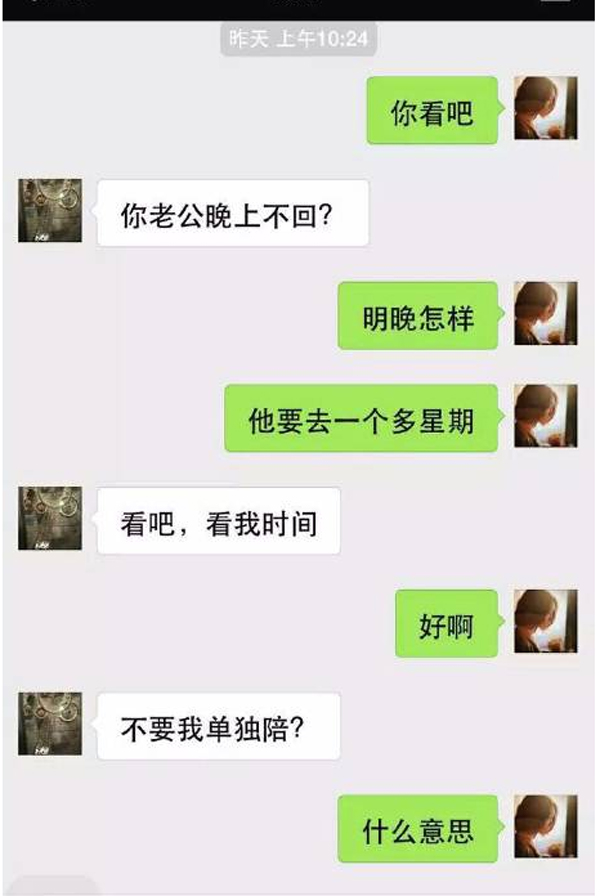The height and width of the screenshot is (896, 600).
Task: Tap the contact's avatar next to 你老公晚上不回?
Action: 50,211
